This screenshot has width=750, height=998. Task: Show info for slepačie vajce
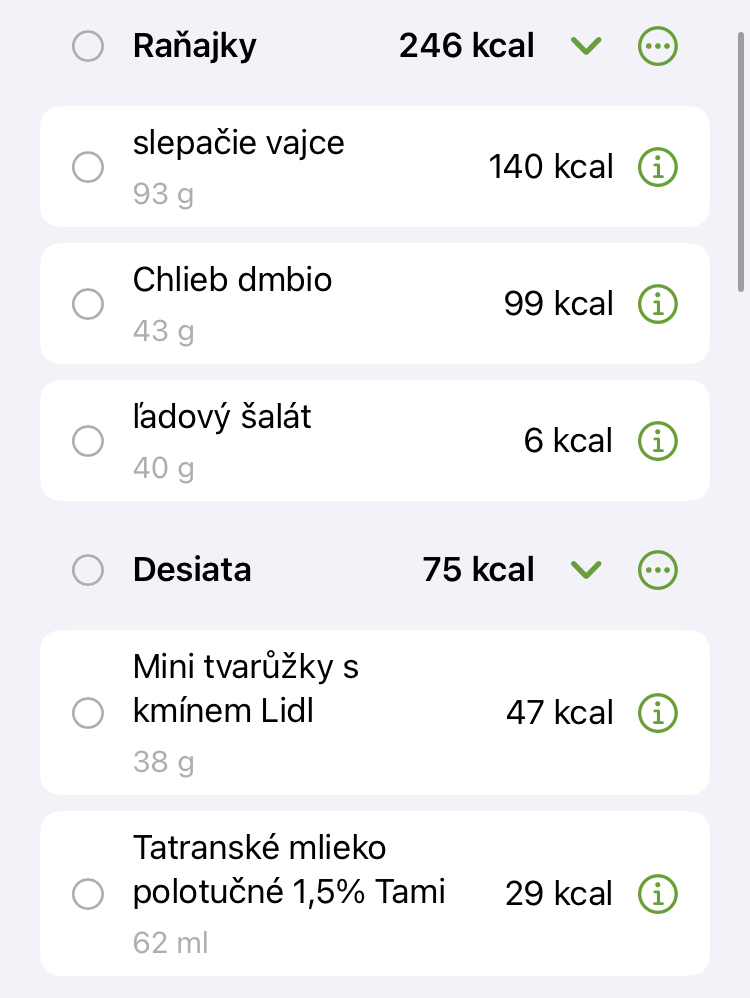[x=657, y=167]
